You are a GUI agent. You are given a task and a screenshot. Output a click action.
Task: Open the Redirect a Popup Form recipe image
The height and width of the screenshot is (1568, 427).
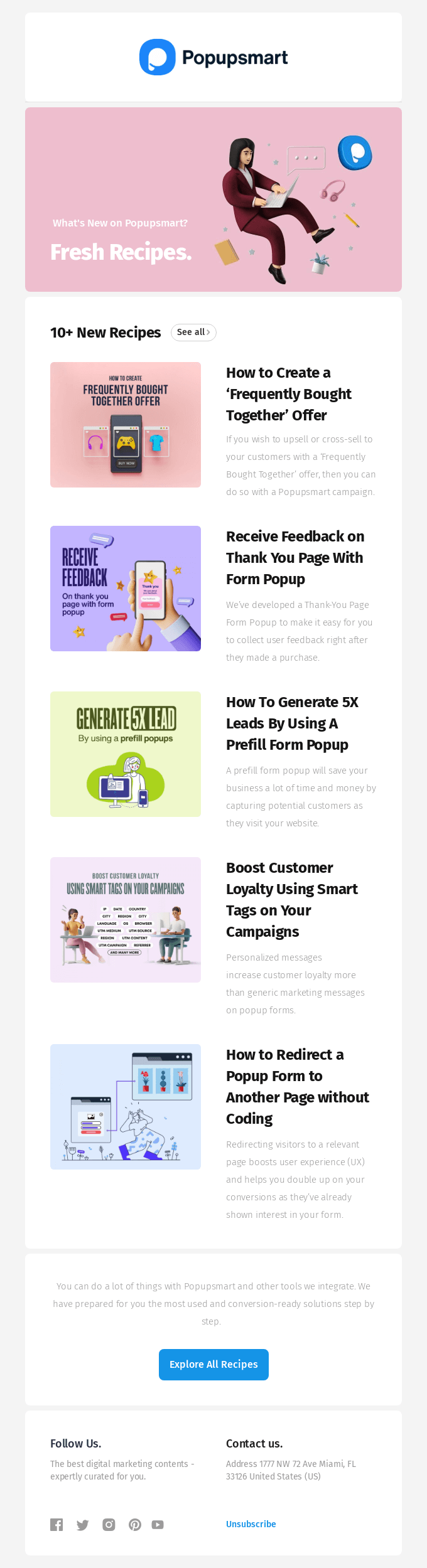[x=126, y=1107]
